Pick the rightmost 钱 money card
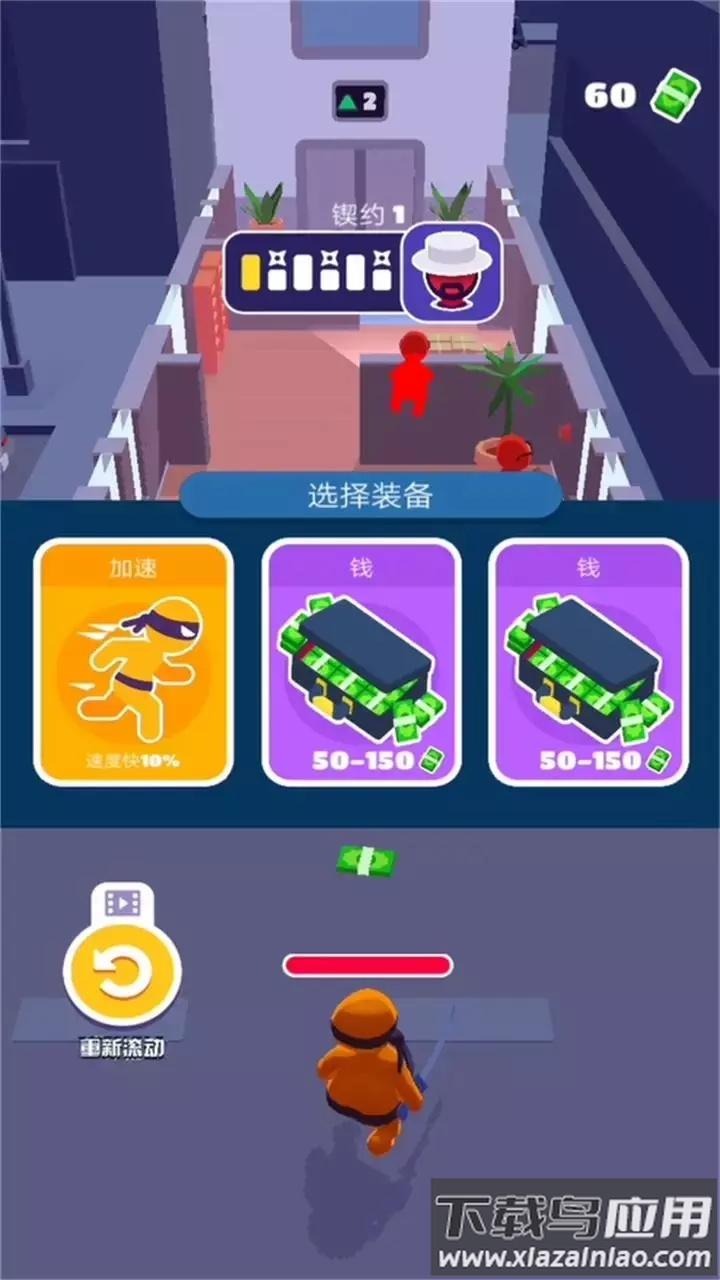The height and width of the screenshot is (1280, 720). pyautogui.click(x=588, y=662)
